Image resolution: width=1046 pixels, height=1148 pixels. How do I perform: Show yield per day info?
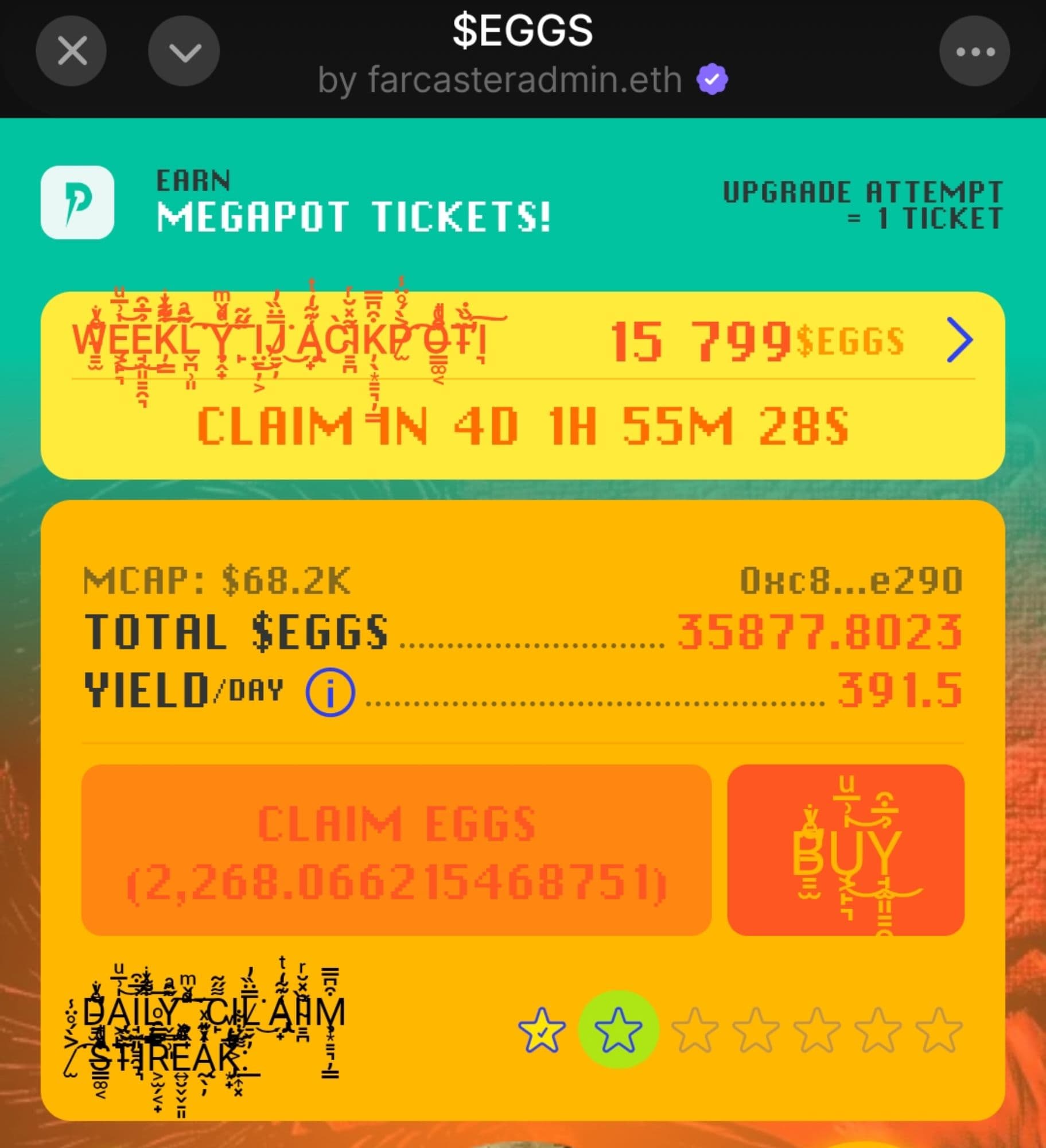[x=330, y=692]
